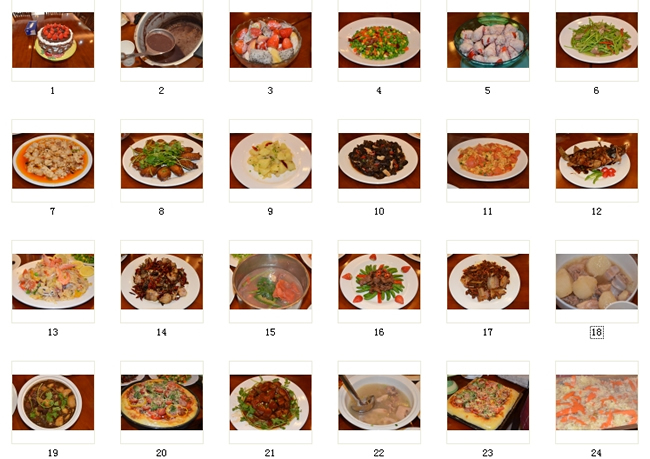Select green vegetable dish photo 6
The image size is (650, 459).
click(596, 40)
